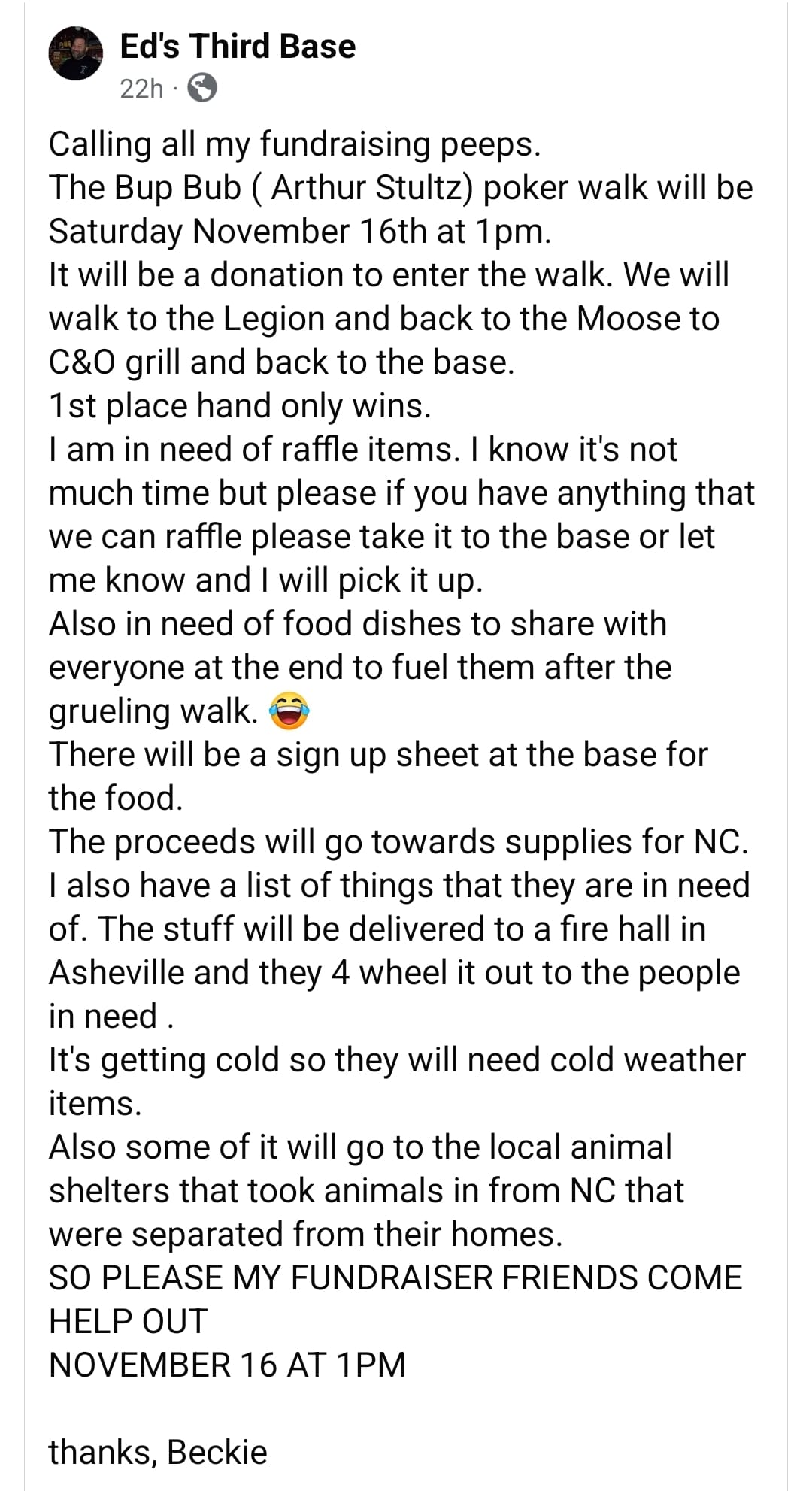812x1491 pixels.
Task: Open the Ed's Third Base page name
Action: click(x=238, y=47)
